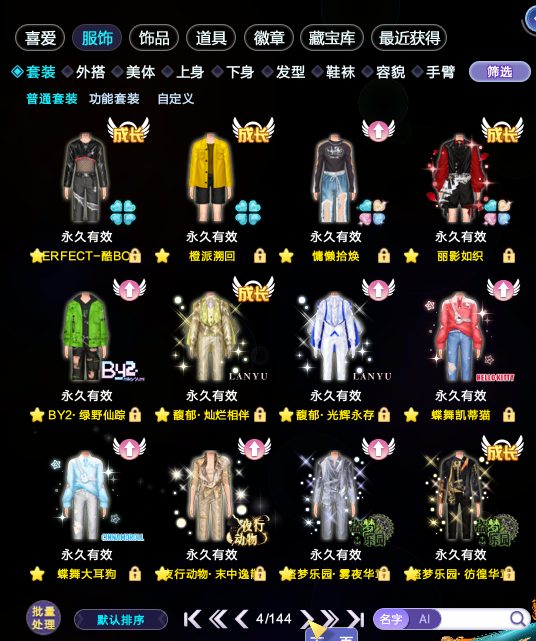The image size is (536, 641).
Task: Jump to the last page
Action: (x=355, y=619)
